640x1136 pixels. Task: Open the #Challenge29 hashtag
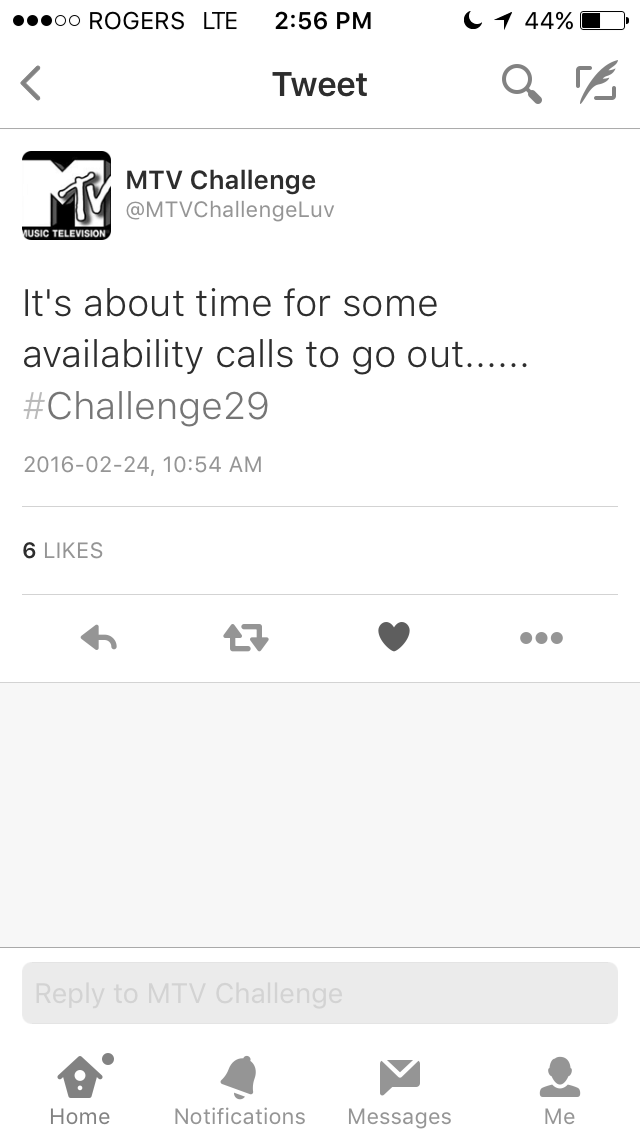(146, 407)
